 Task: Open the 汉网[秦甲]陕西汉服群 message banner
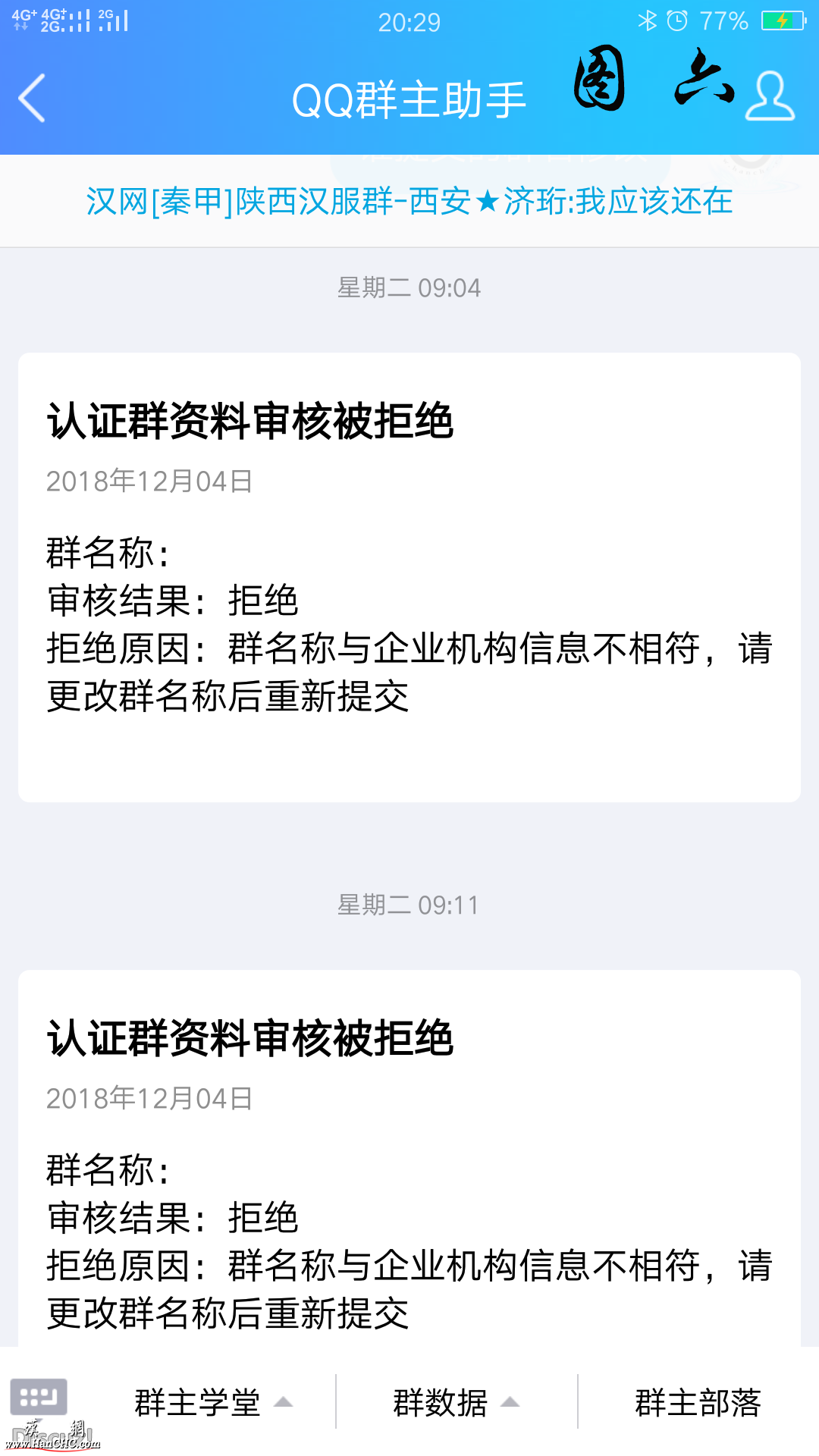(x=409, y=202)
